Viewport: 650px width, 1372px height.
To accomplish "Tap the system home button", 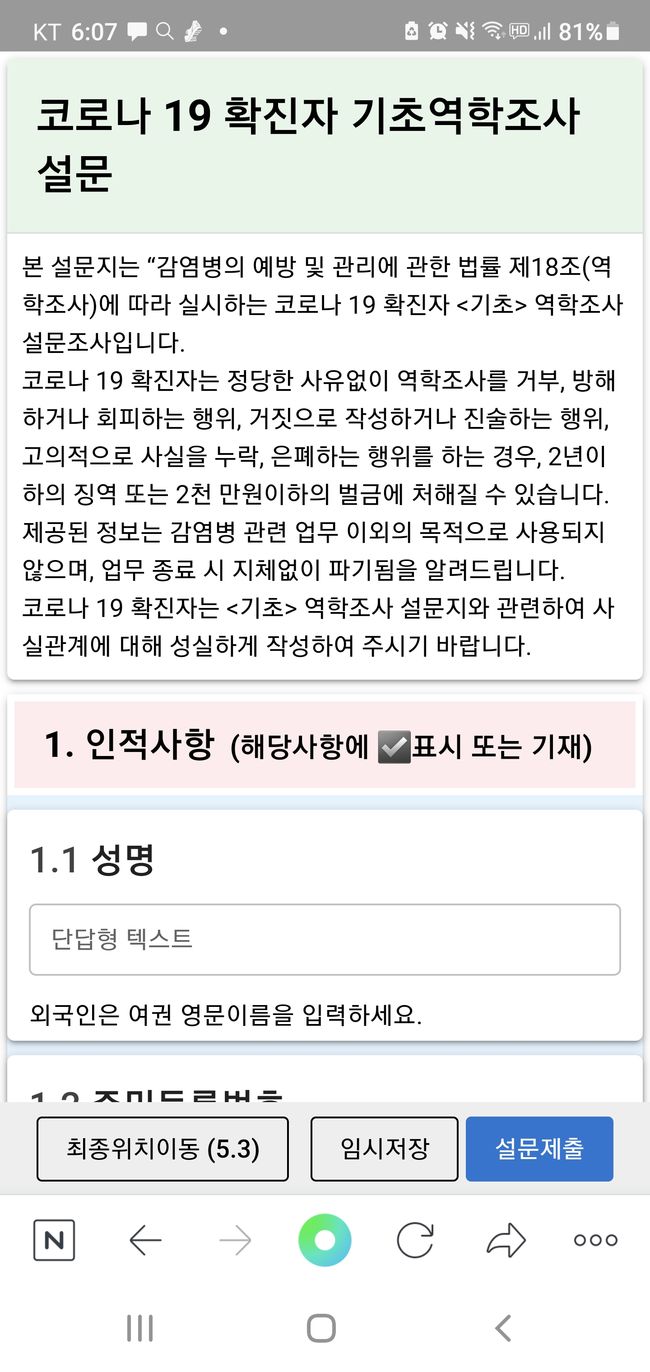I will tap(321, 1328).
